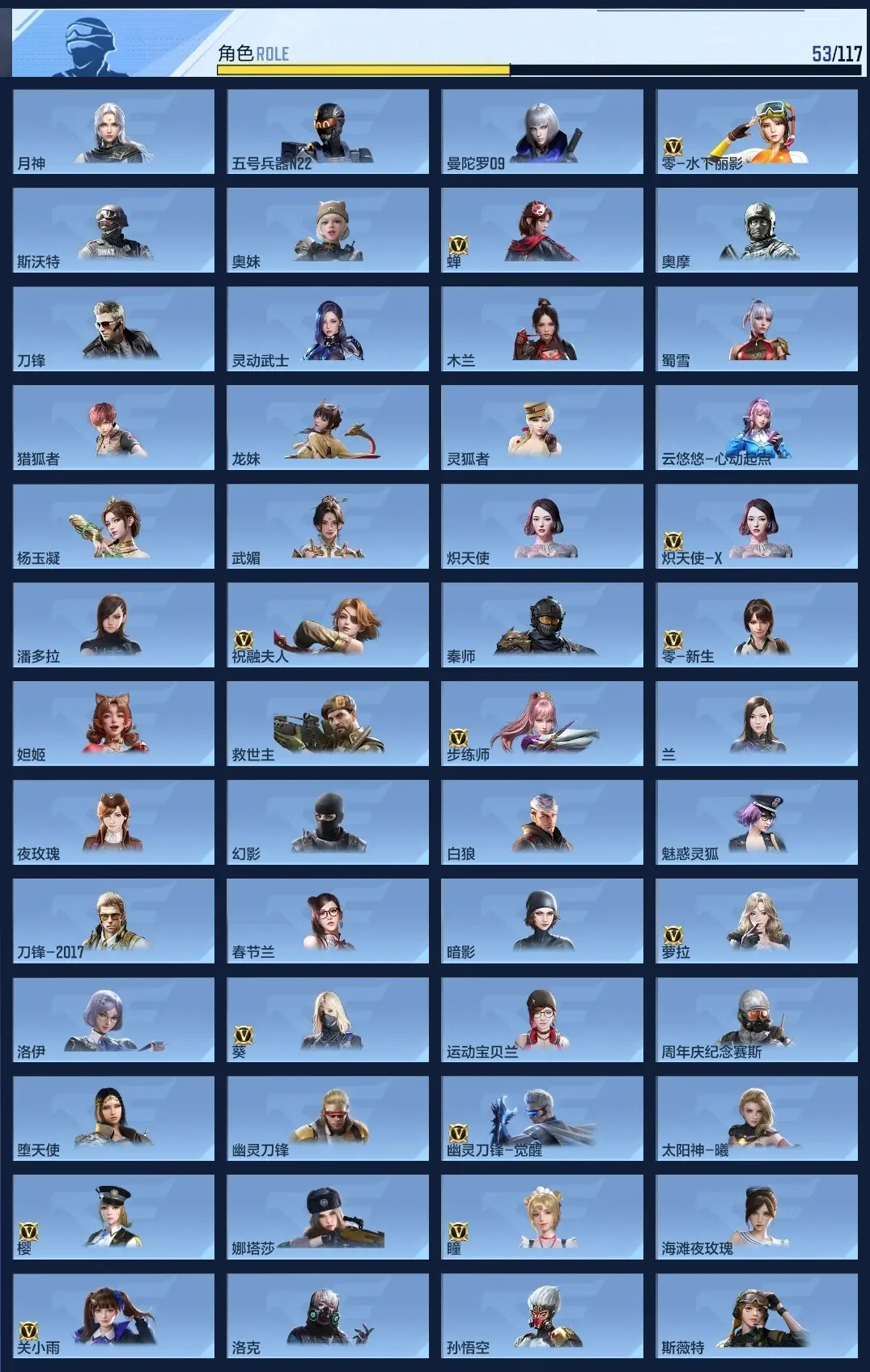Select the 炽天使-X character tile
870x1372 pixels.
point(757,526)
